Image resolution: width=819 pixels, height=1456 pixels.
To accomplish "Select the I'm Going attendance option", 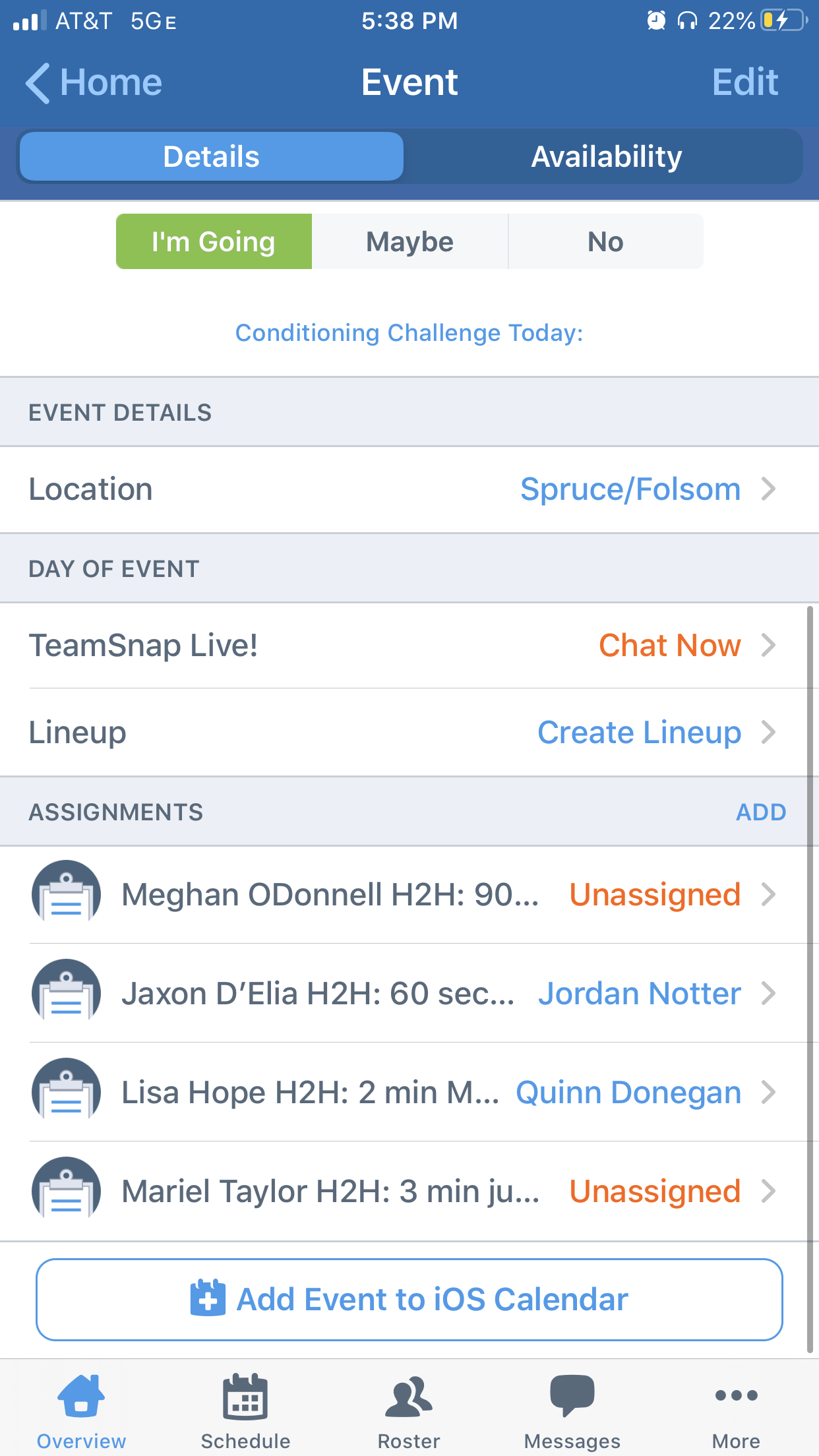I will tap(214, 241).
